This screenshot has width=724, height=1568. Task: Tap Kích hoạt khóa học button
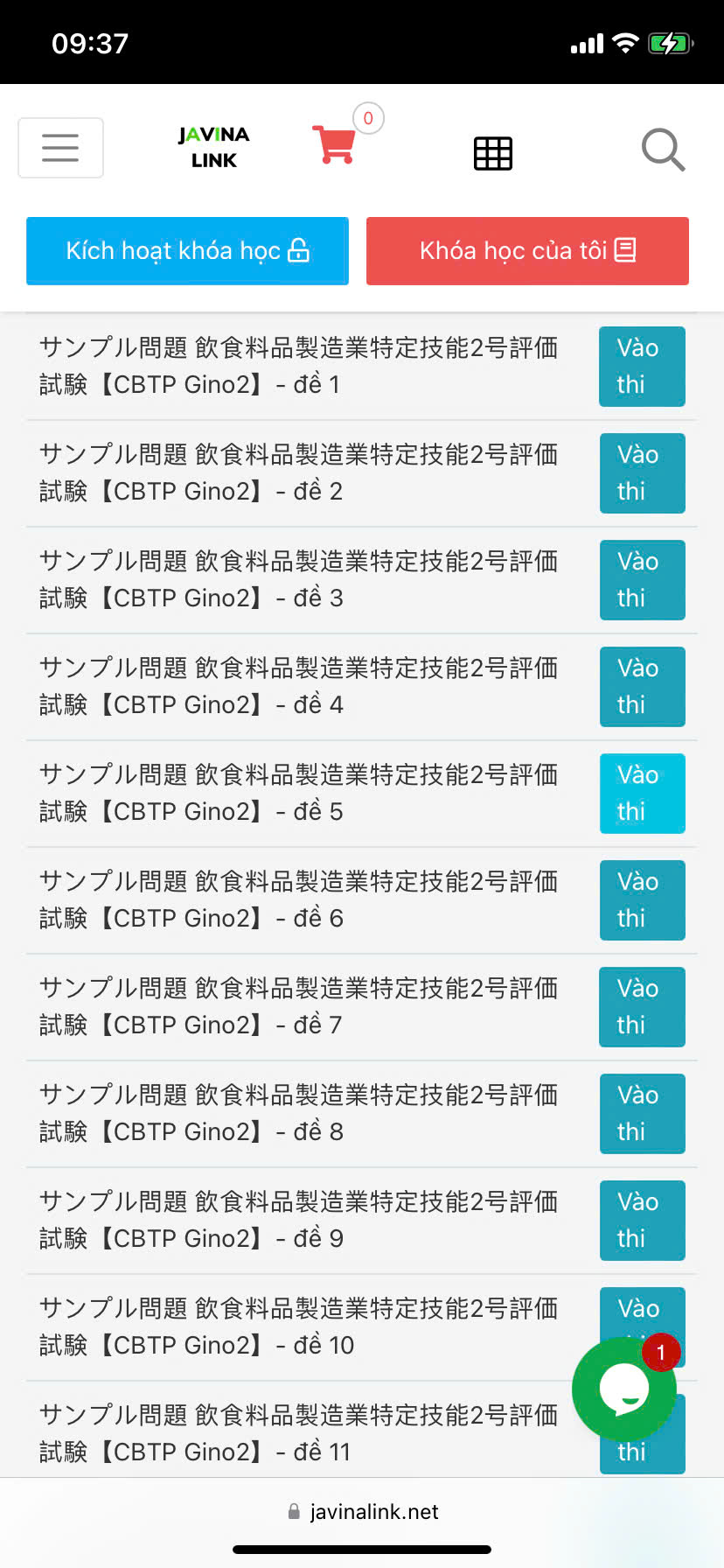tap(187, 251)
